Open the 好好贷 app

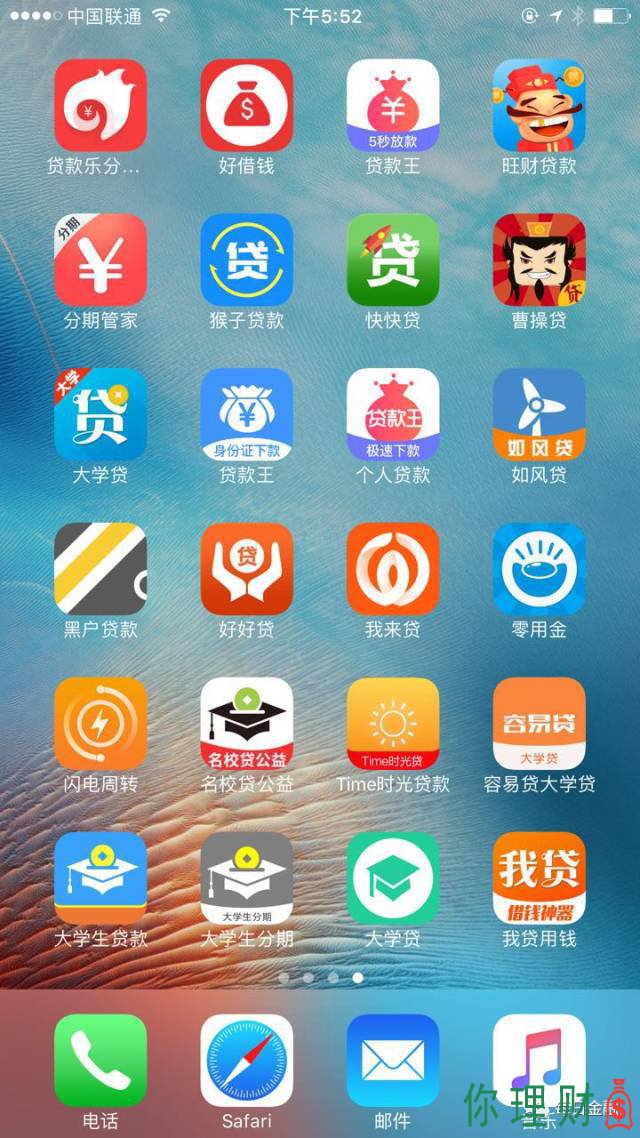tap(247, 569)
